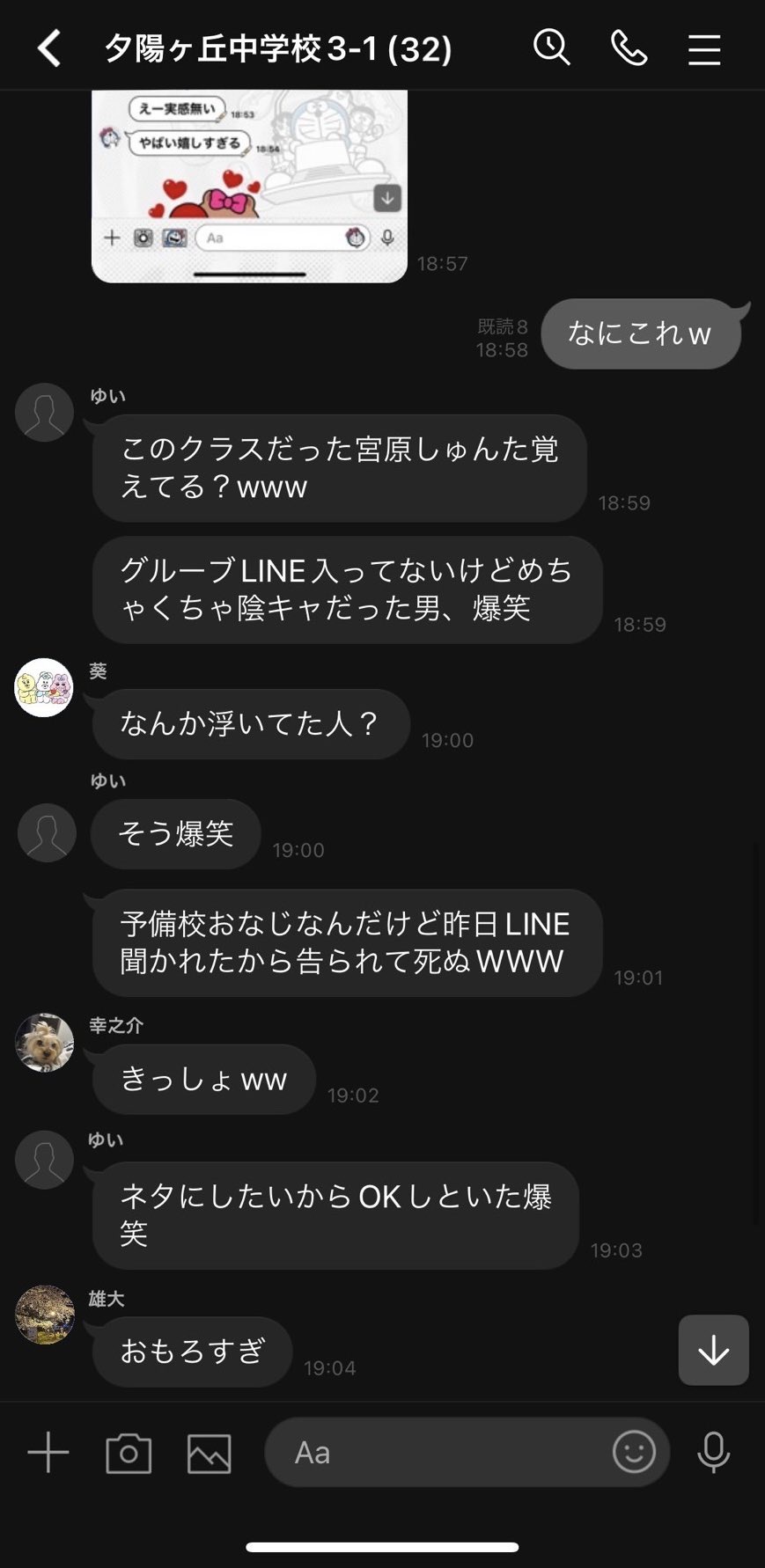765x1568 pixels.
Task: Open the photo gallery picker
Action: click(x=210, y=1453)
